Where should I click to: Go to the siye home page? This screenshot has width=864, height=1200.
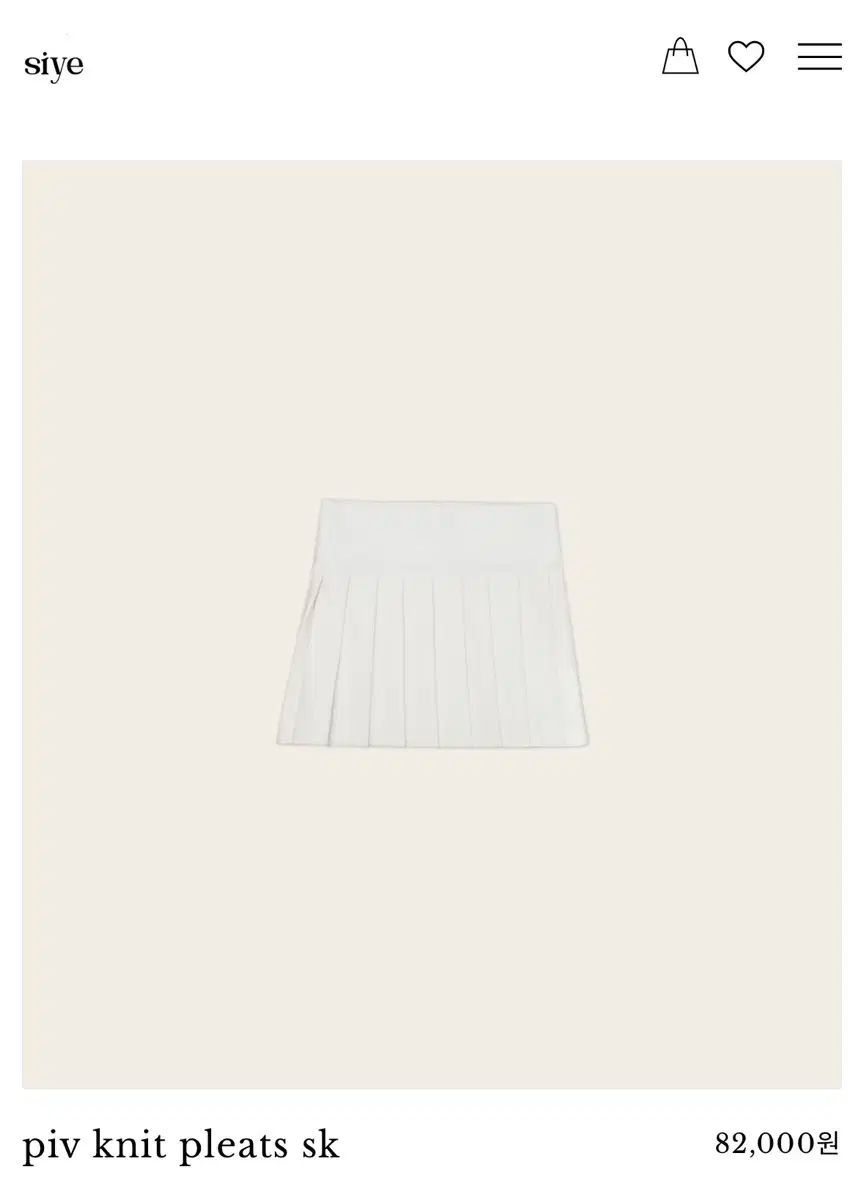[54, 66]
